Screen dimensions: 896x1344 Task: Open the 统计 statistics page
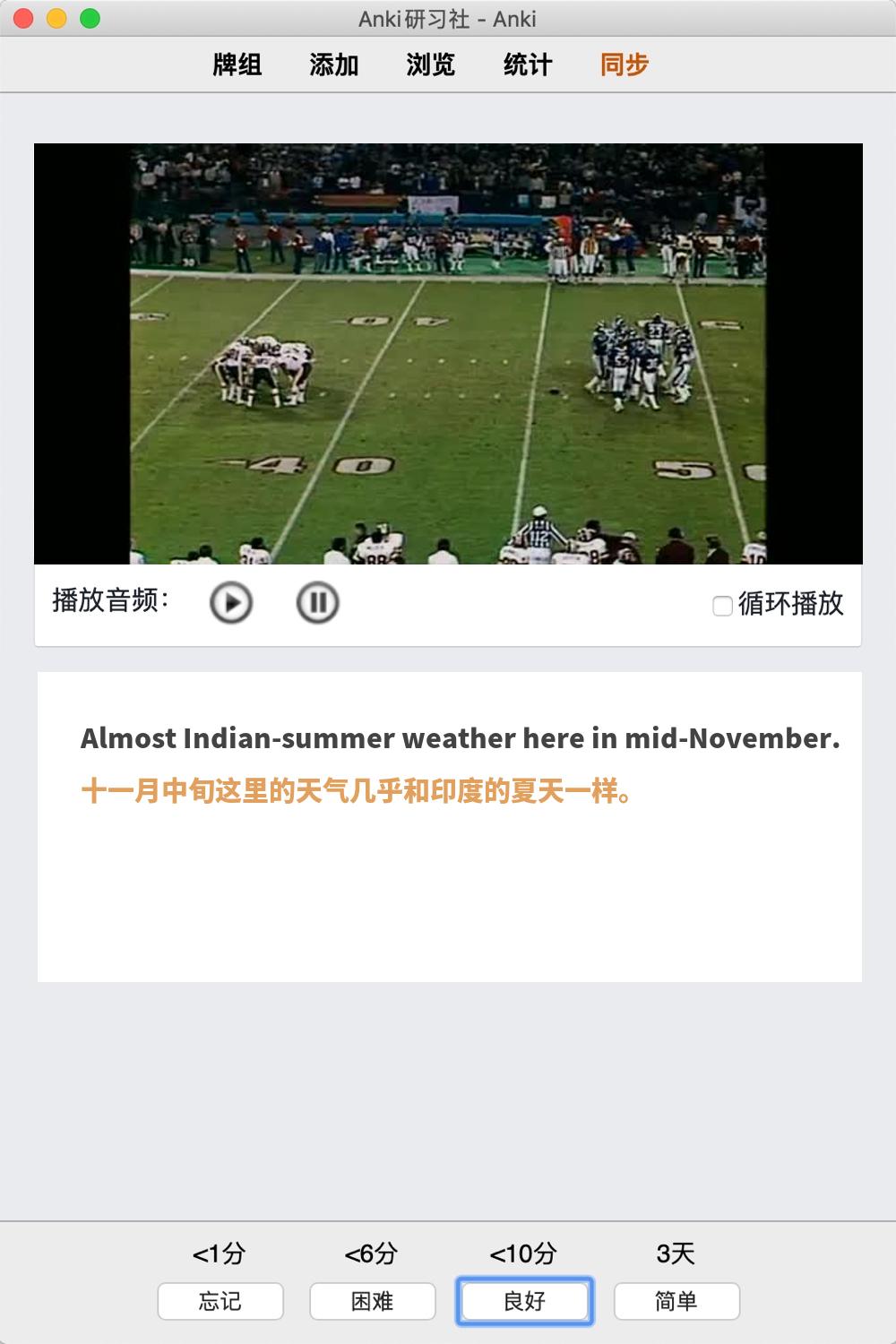(528, 65)
